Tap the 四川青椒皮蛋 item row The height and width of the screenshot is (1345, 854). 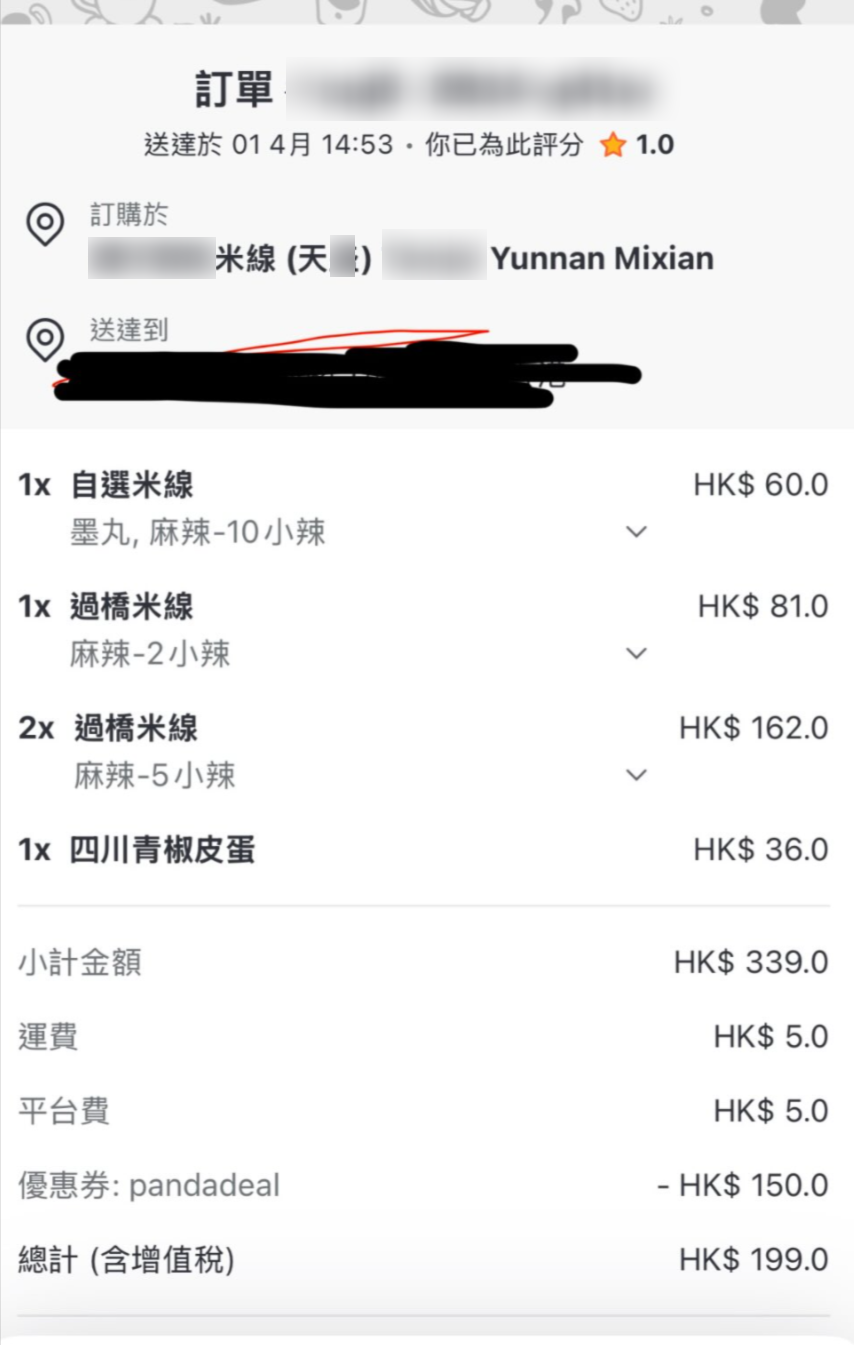(160, 849)
